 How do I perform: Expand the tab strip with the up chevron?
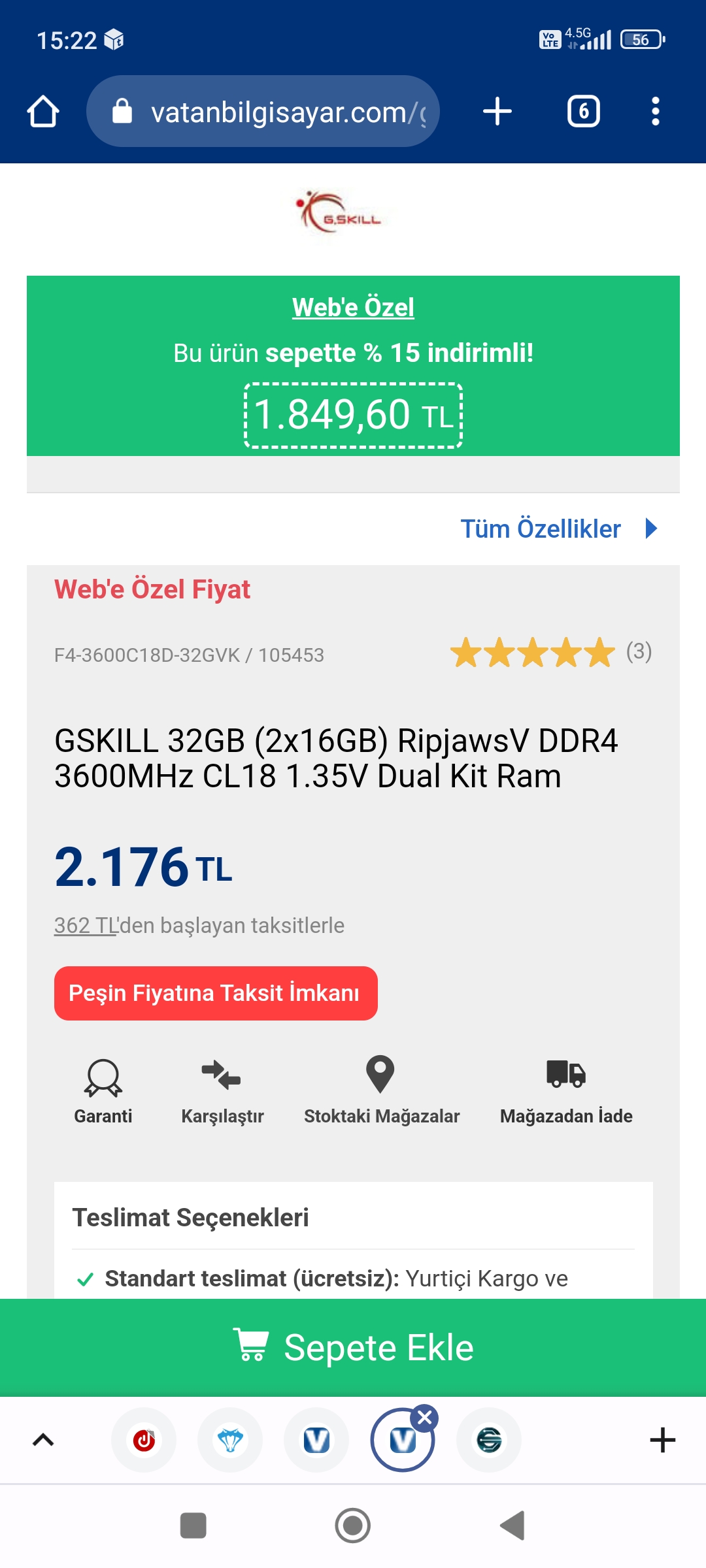coord(43,1440)
